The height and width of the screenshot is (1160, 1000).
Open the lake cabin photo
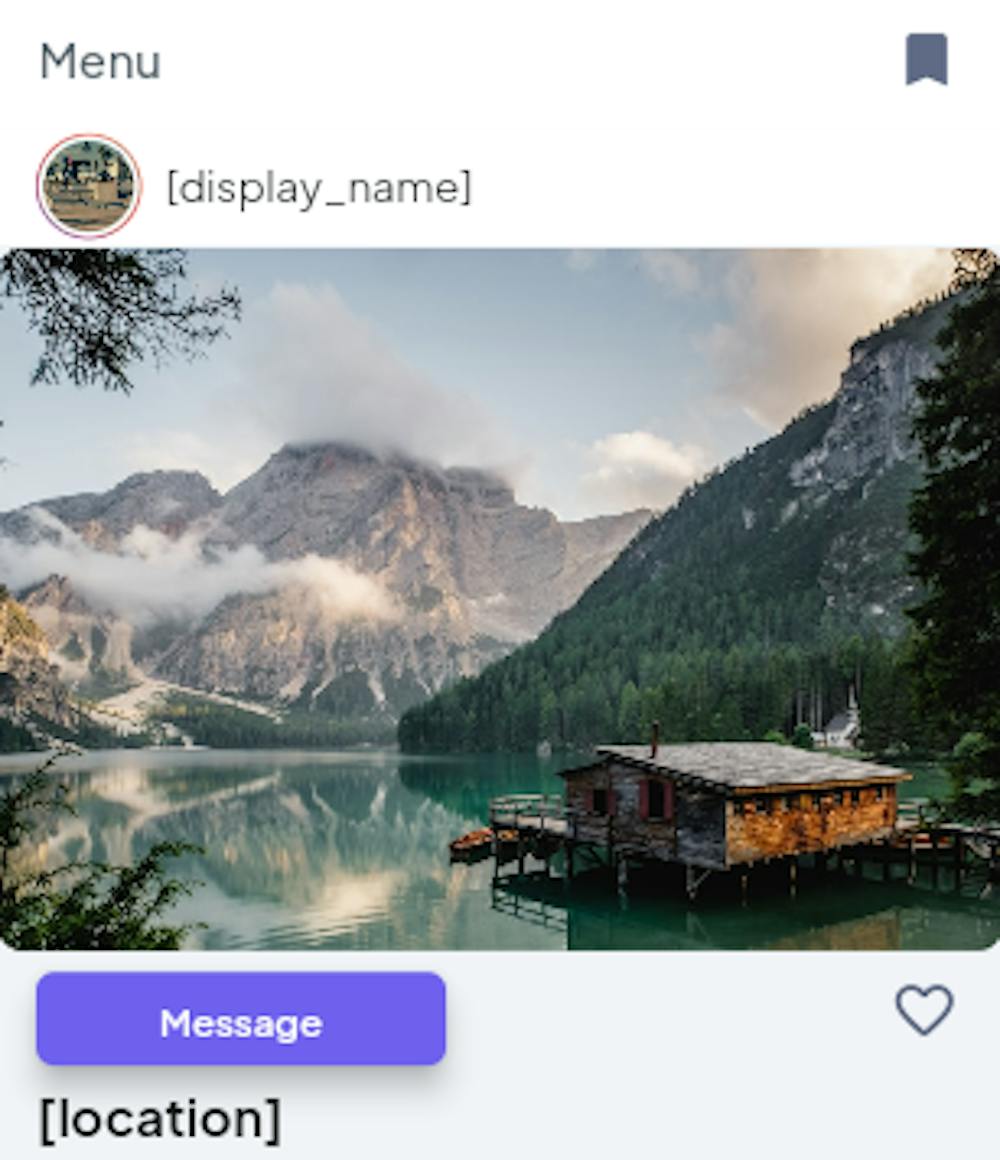500,600
